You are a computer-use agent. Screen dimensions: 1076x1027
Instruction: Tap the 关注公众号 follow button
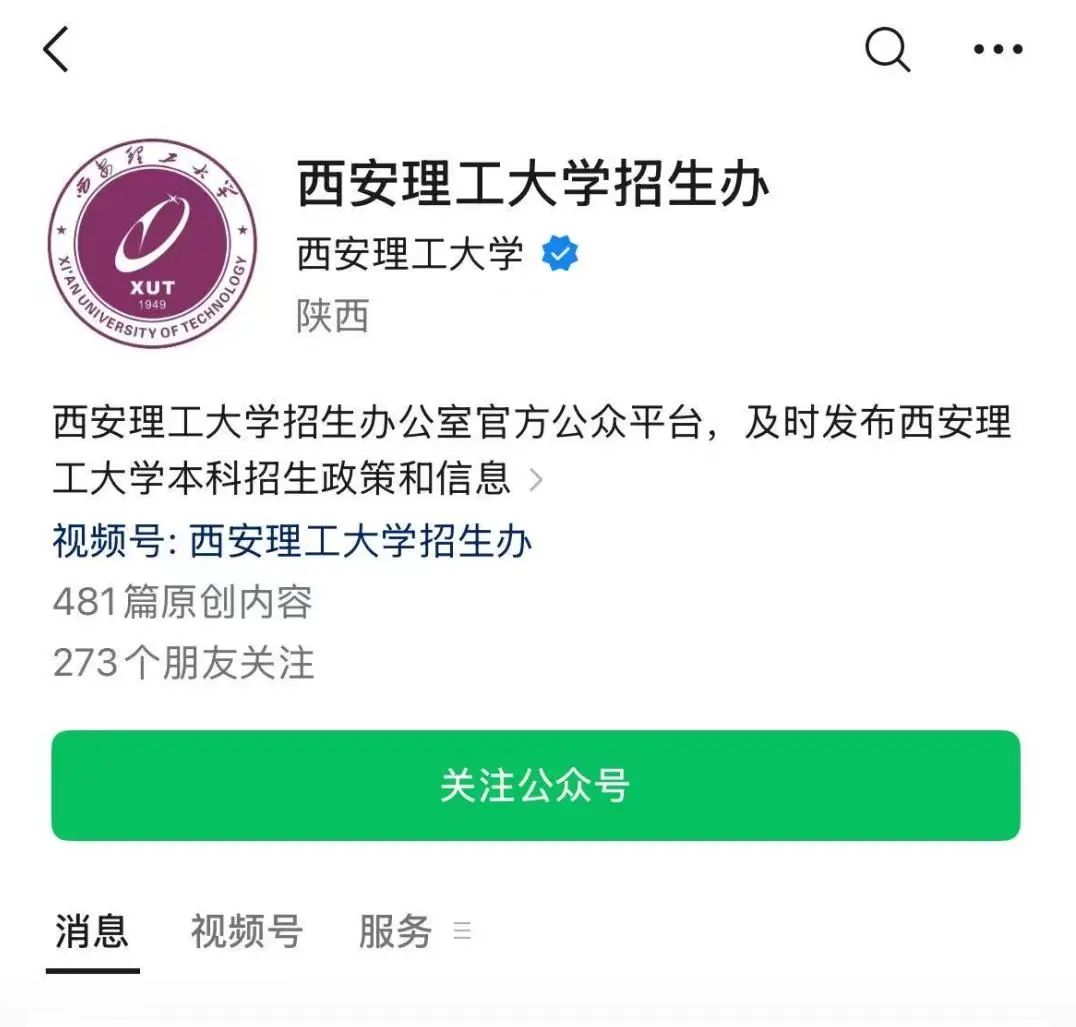click(536, 785)
